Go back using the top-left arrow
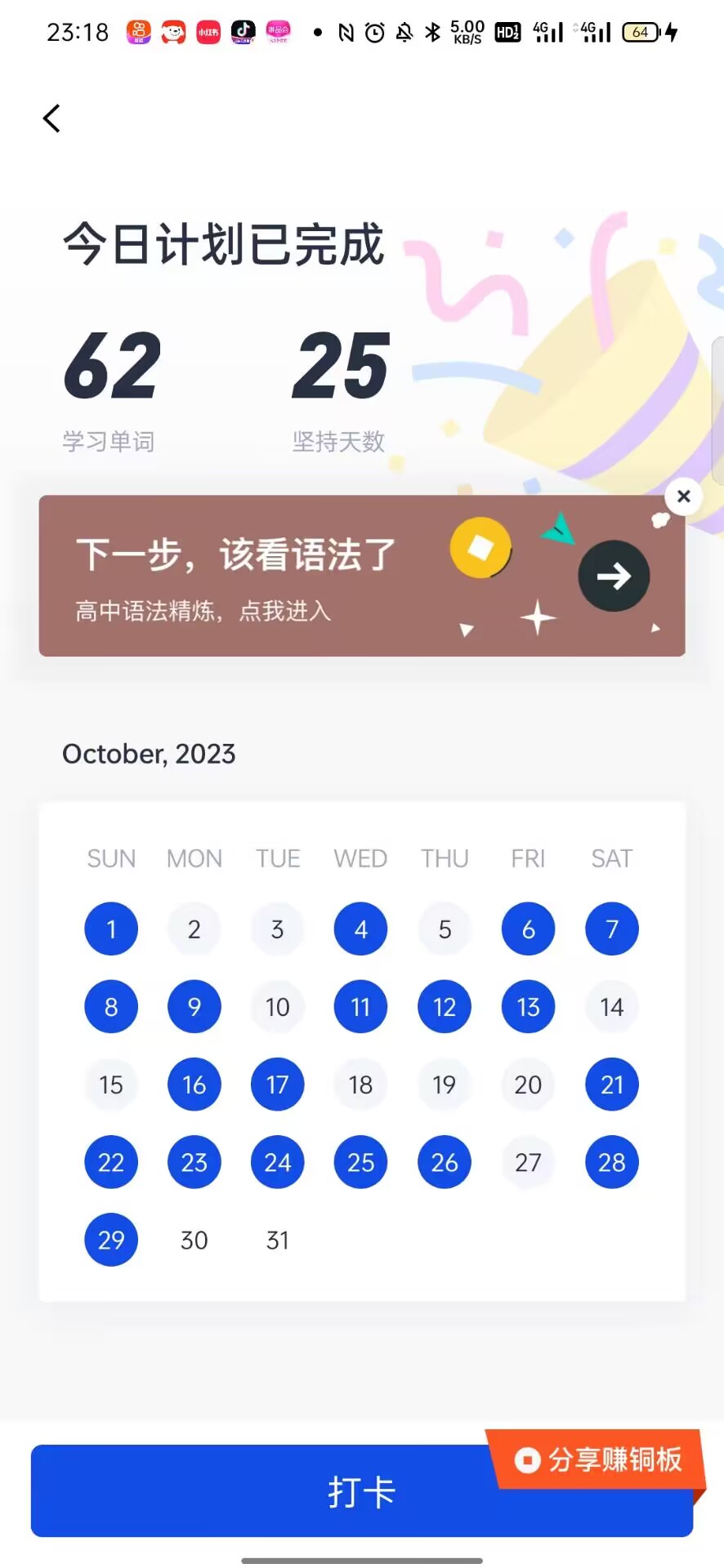 (51, 118)
